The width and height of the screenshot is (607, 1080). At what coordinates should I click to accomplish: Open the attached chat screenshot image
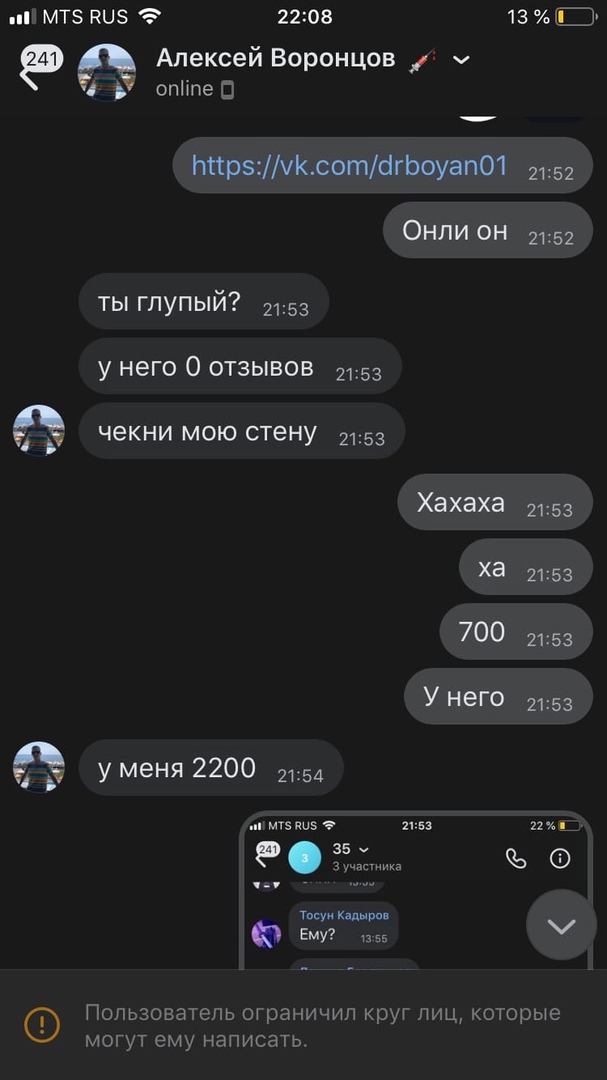400,890
